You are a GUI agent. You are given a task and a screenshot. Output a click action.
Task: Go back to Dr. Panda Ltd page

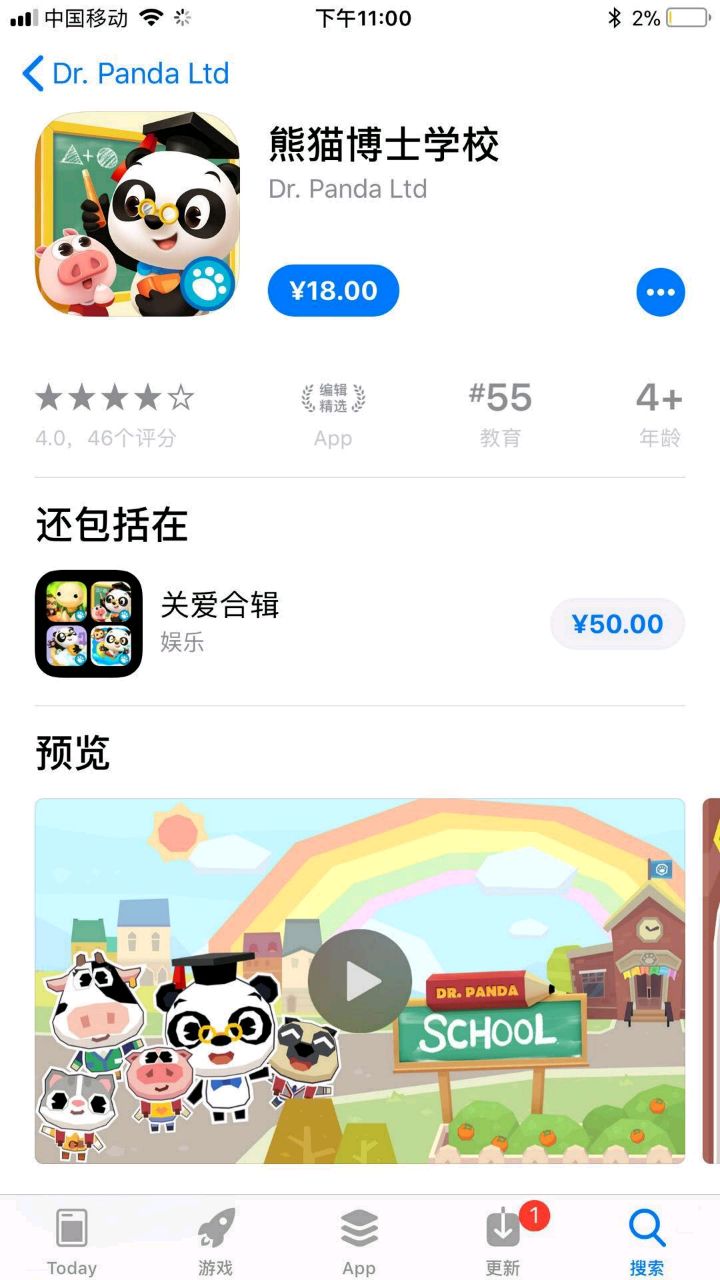(x=126, y=74)
